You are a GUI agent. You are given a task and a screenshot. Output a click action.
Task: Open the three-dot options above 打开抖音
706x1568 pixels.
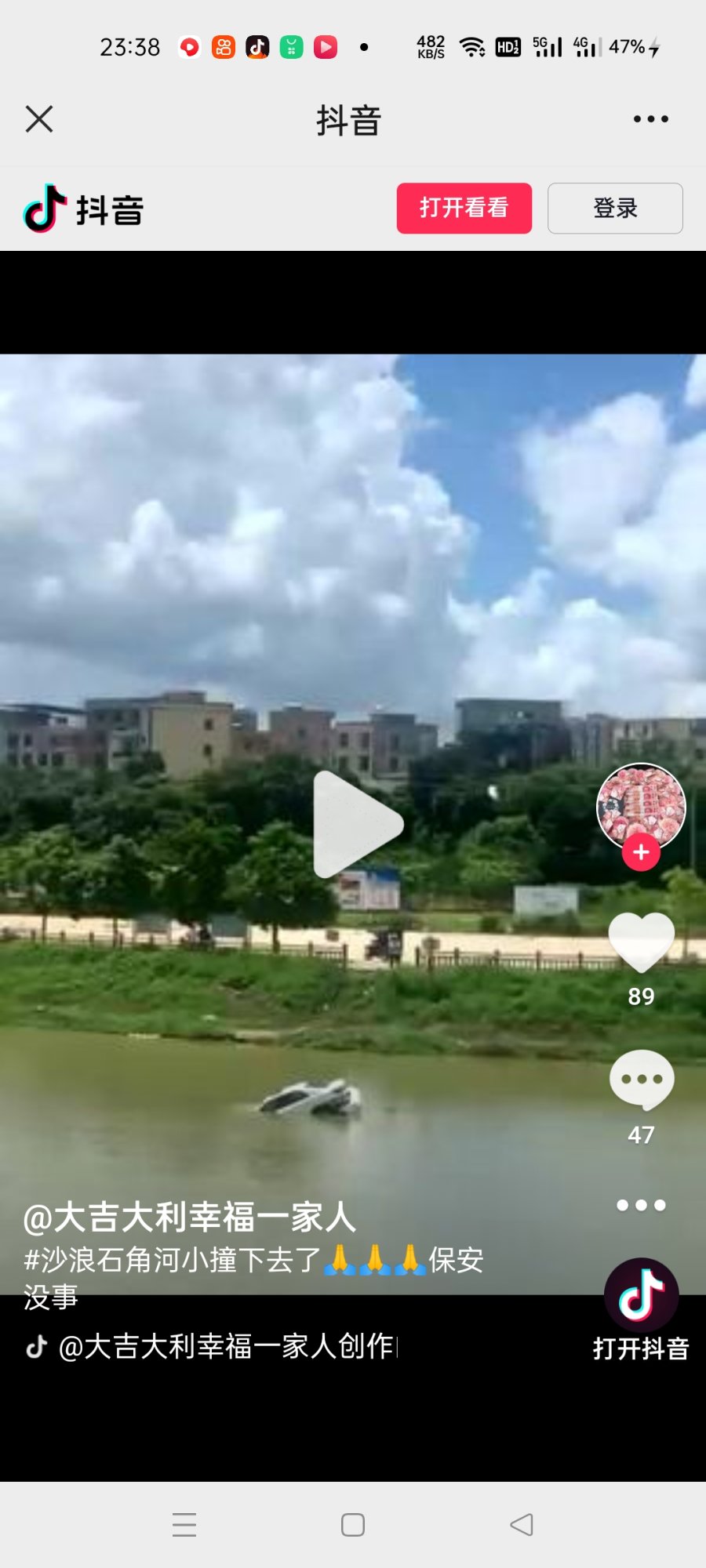click(x=641, y=1205)
